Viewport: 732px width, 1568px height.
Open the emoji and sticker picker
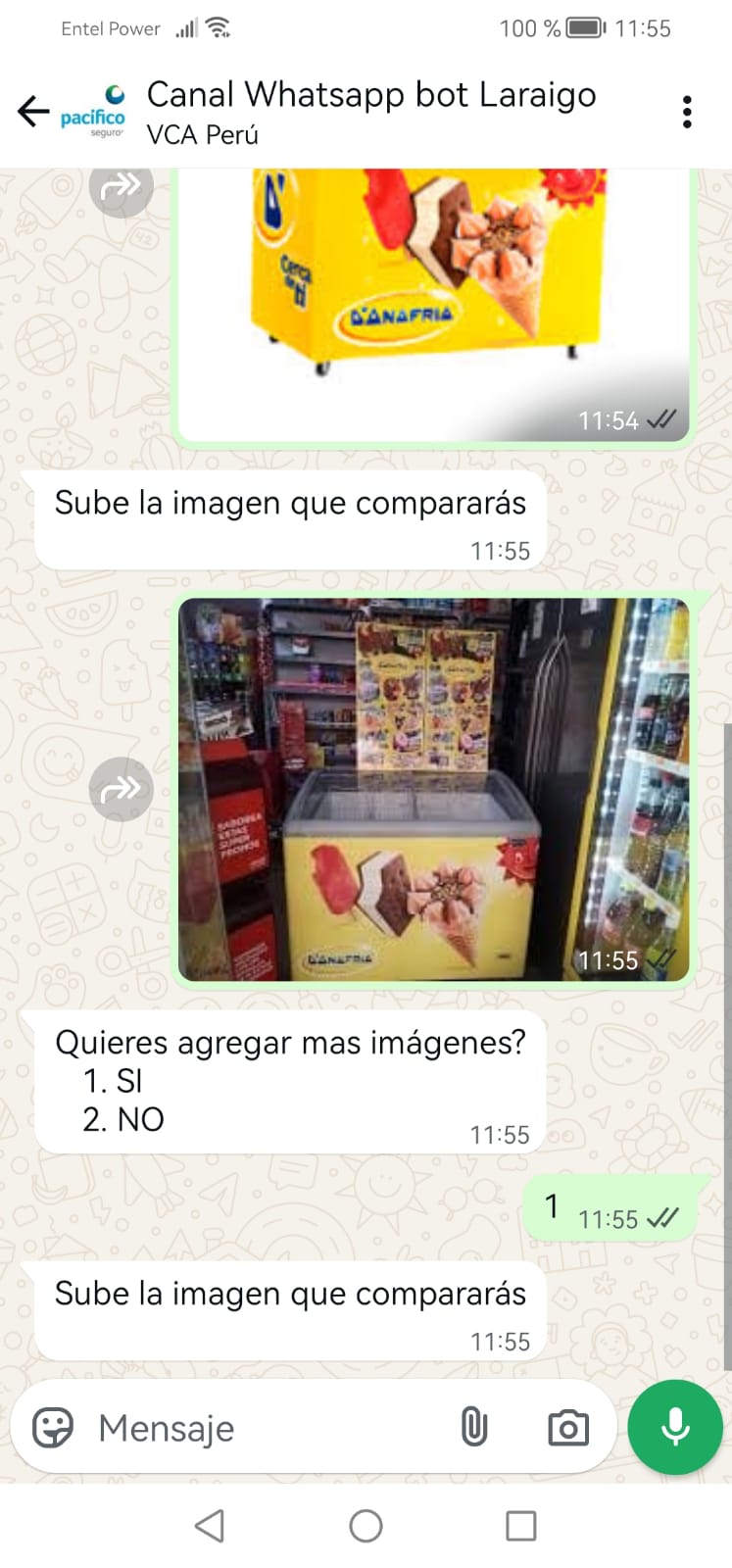pyautogui.click(x=53, y=1428)
